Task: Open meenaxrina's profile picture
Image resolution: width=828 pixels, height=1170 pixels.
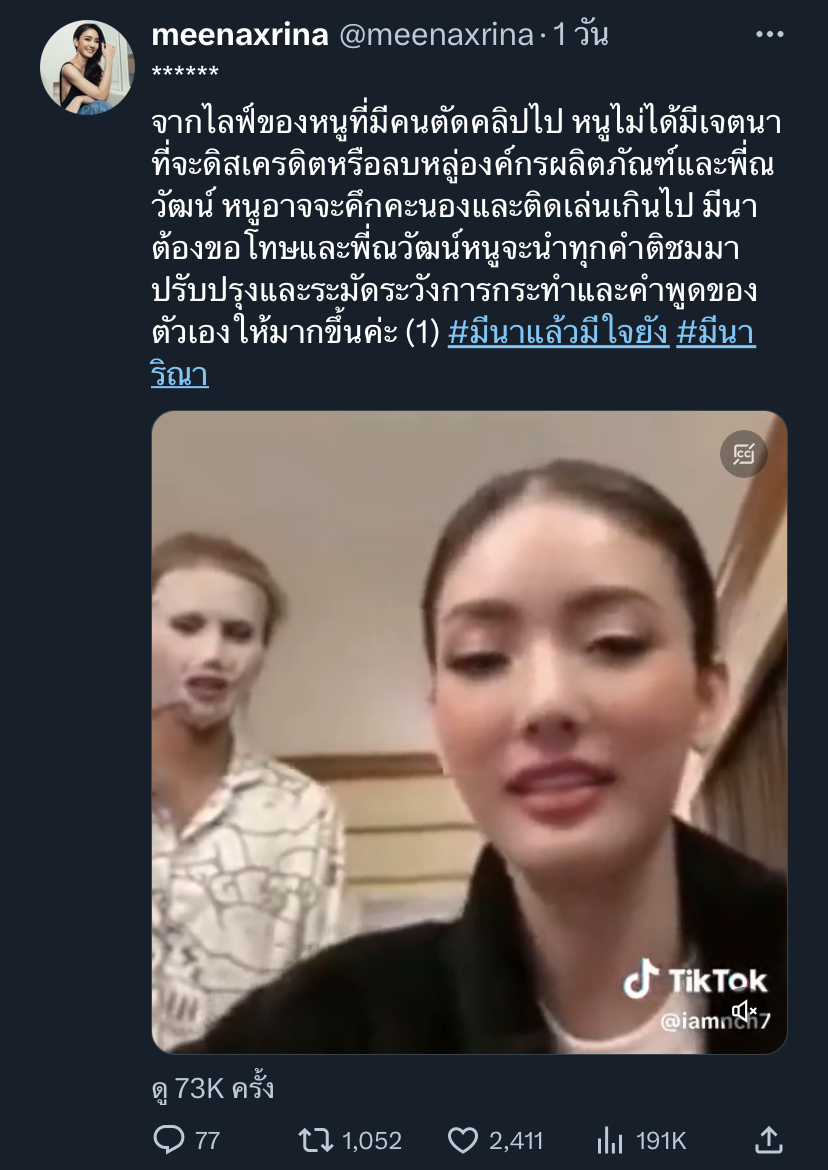Action: 86,67
